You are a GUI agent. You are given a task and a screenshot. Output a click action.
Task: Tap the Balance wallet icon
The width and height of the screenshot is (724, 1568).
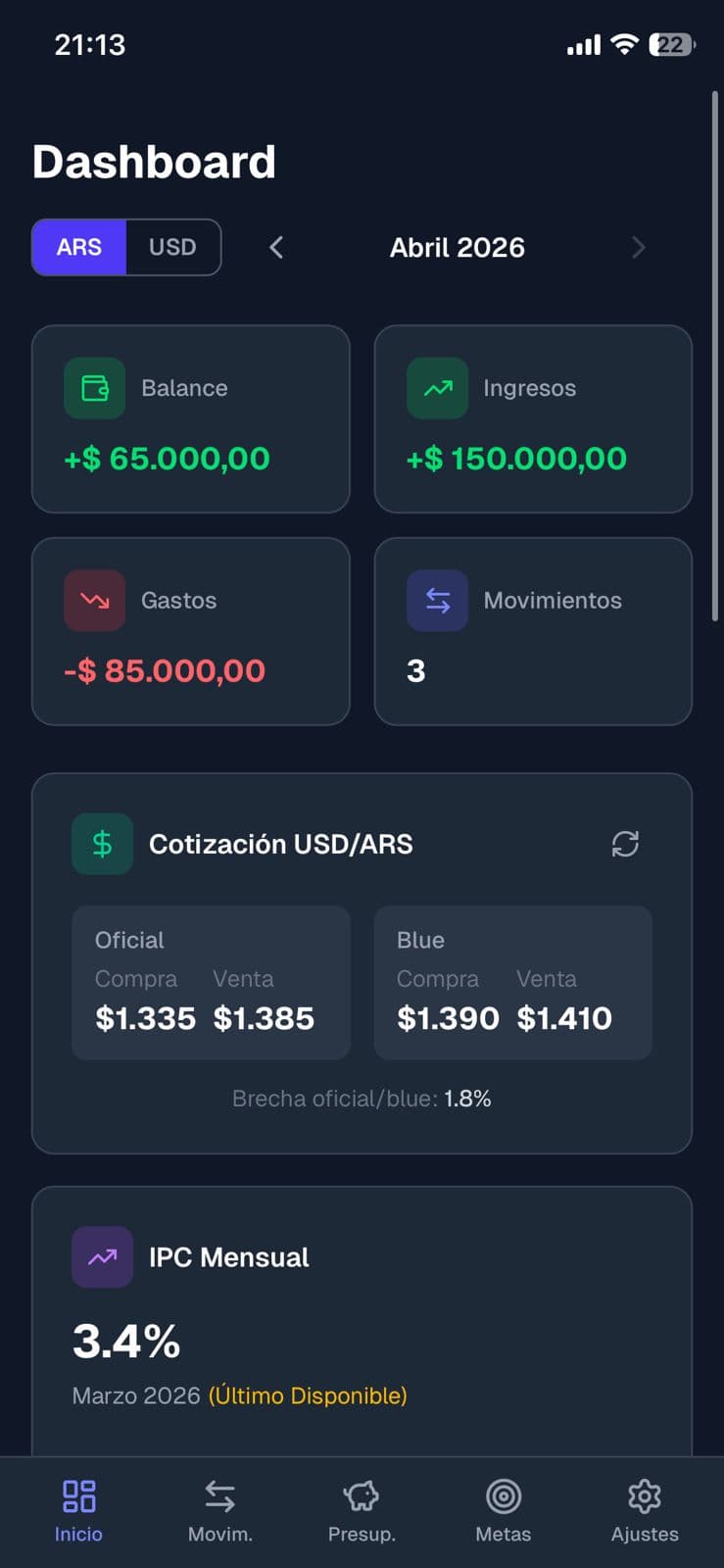[93, 387]
